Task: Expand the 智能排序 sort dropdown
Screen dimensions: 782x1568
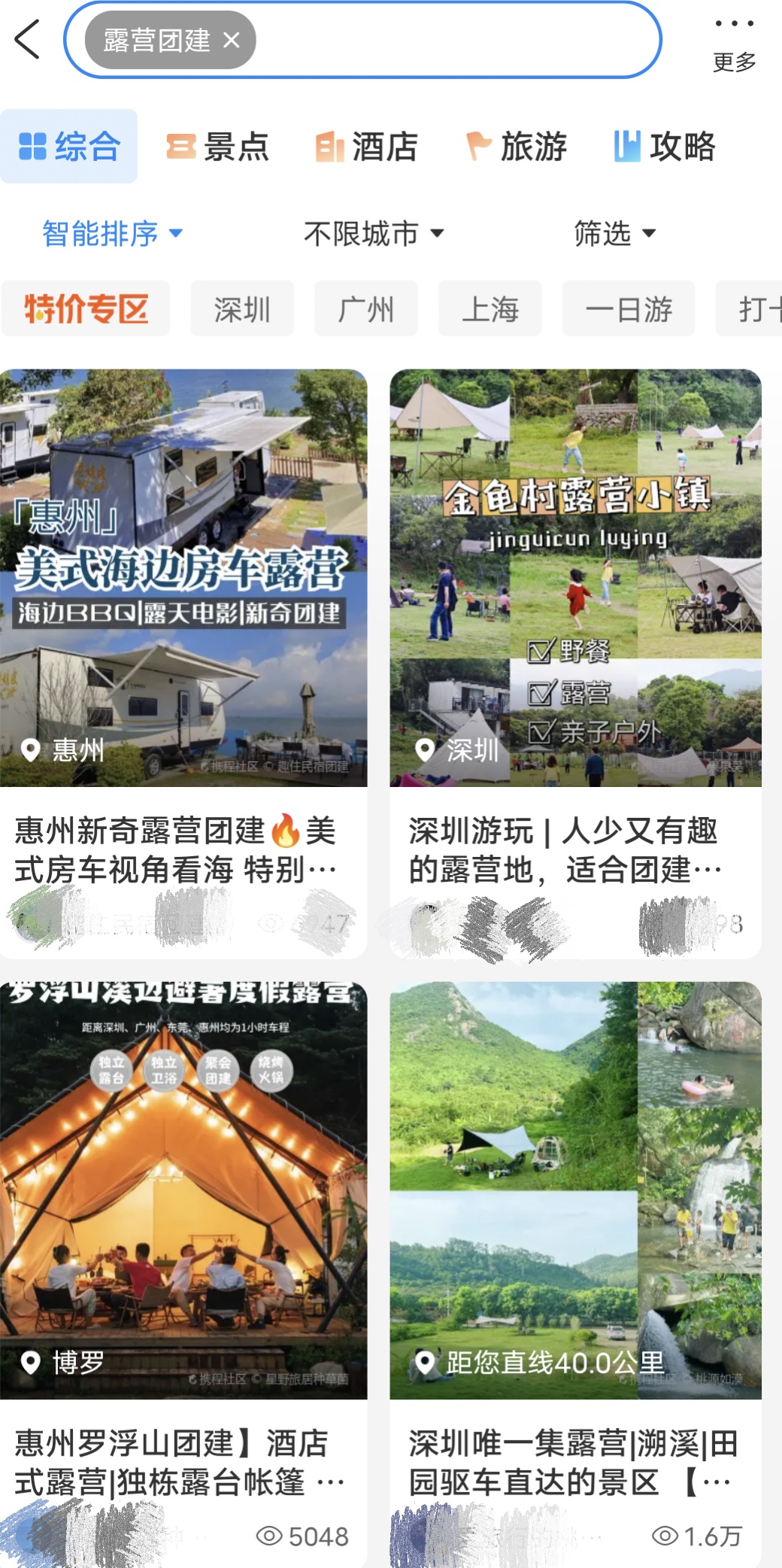Action: click(x=112, y=233)
